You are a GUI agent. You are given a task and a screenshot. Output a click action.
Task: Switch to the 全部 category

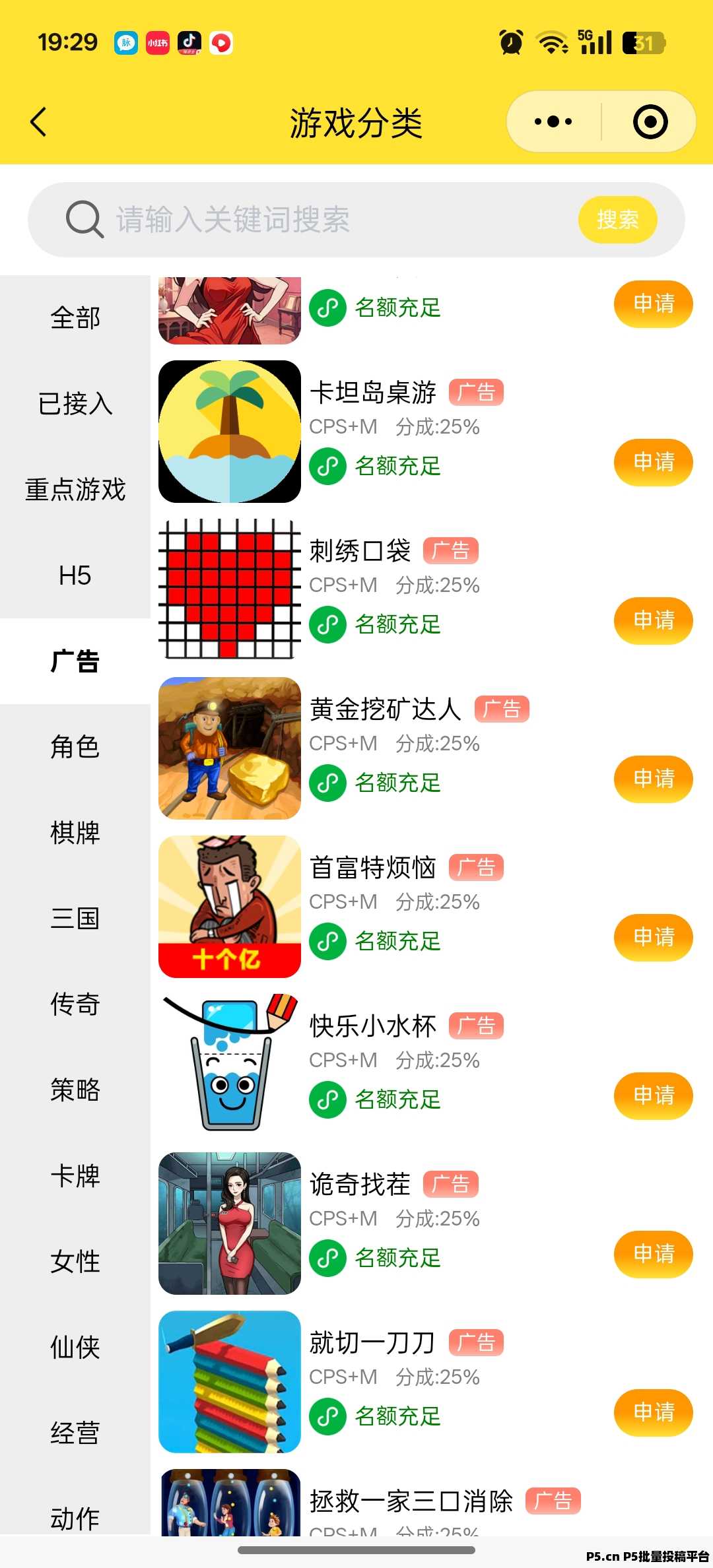75,318
